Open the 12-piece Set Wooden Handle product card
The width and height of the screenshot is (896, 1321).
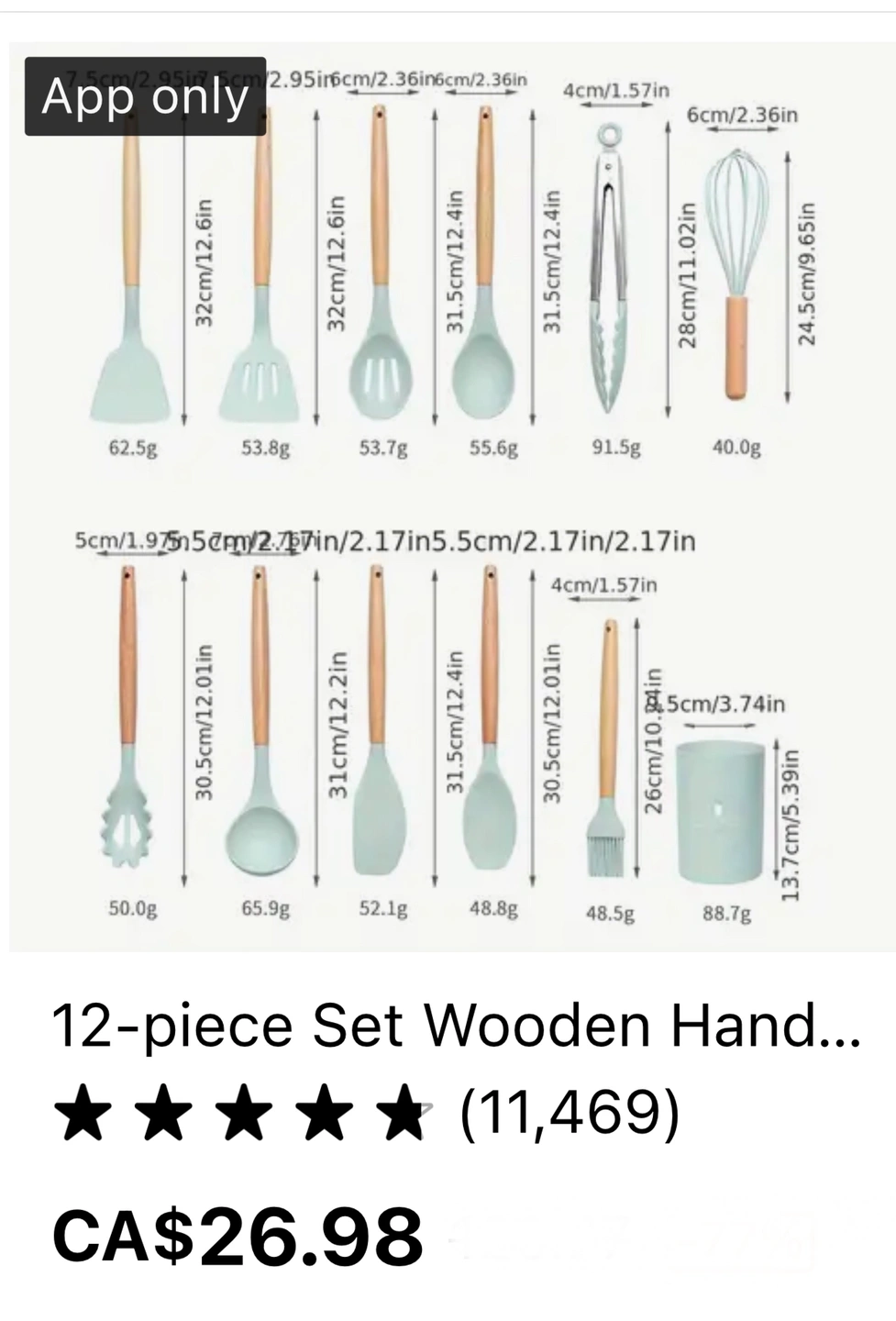pos(456,1026)
